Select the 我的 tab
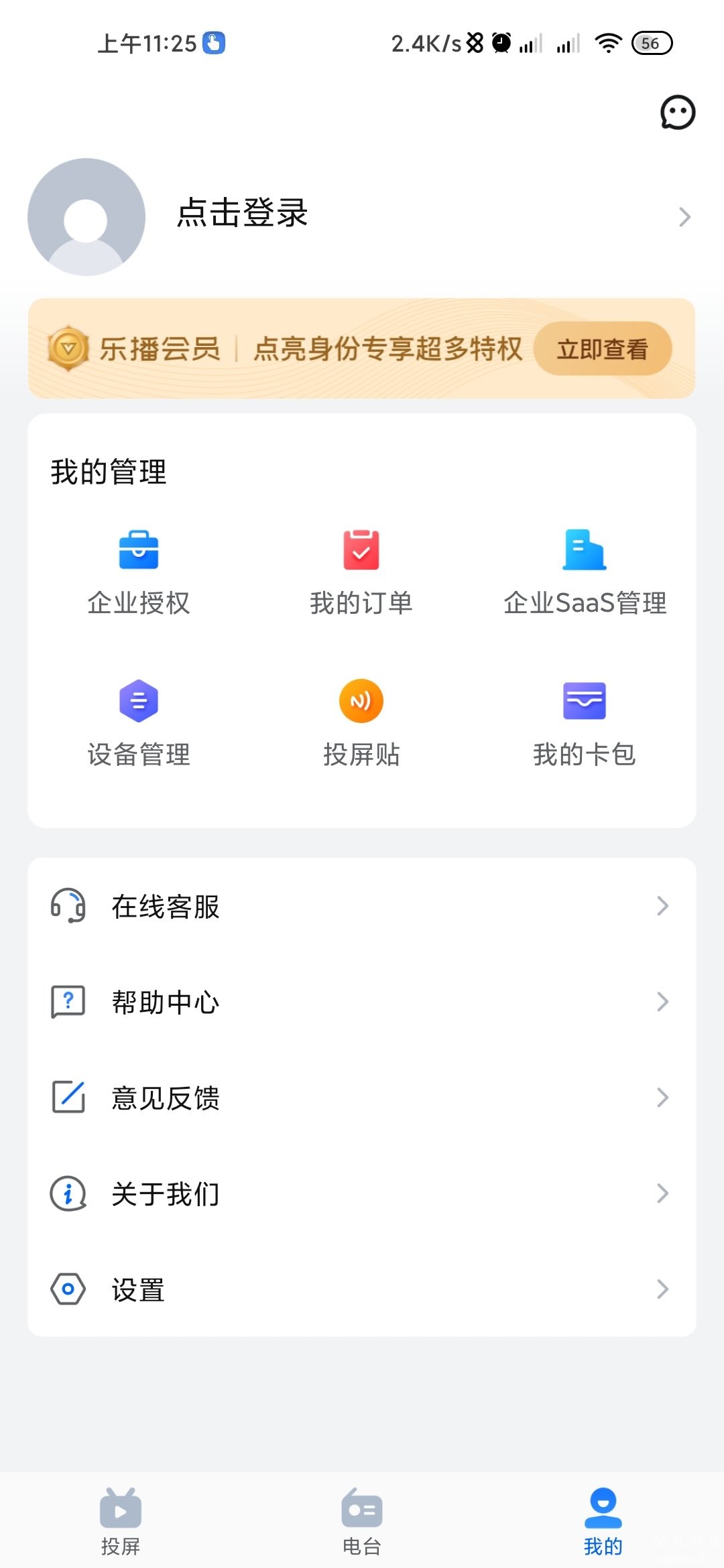This screenshot has width=724, height=1568. coord(603,1521)
